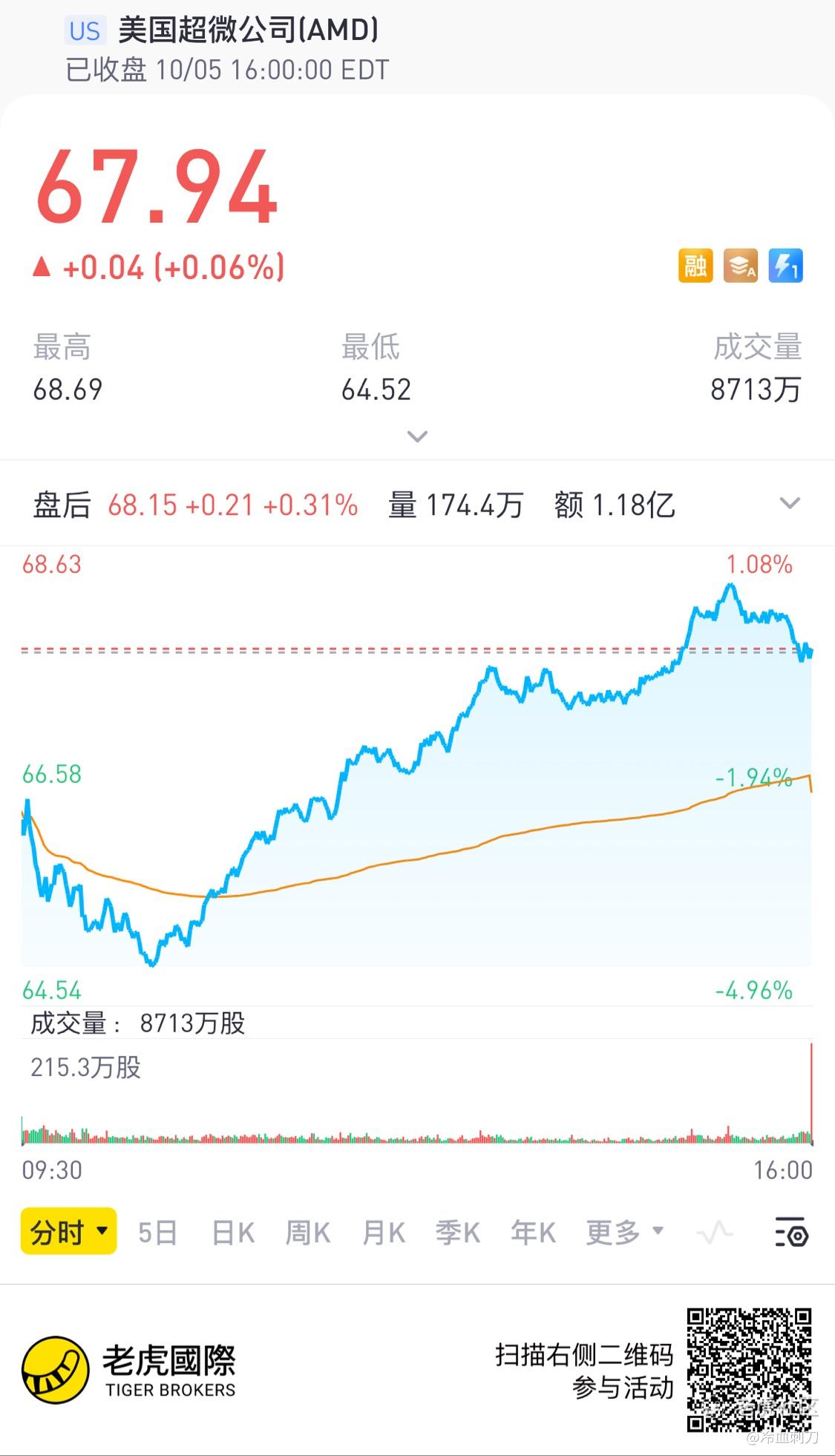This screenshot has width=835, height=1456.
Task: Tap the 融 margin badge
Action: (x=695, y=266)
